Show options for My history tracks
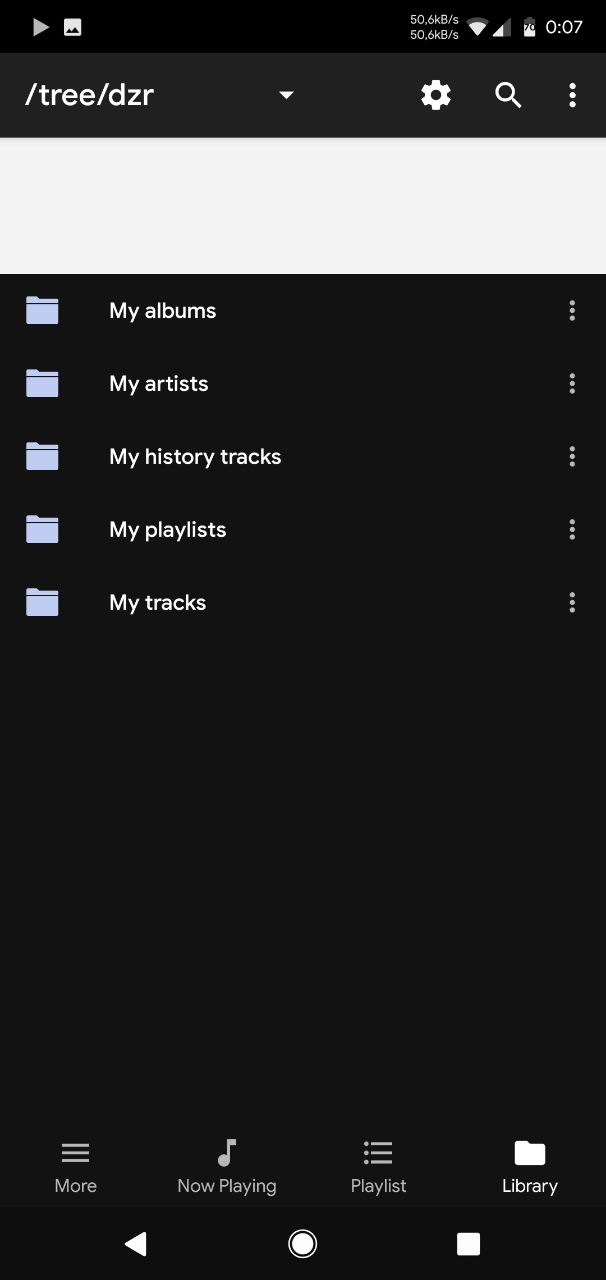 point(572,457)
